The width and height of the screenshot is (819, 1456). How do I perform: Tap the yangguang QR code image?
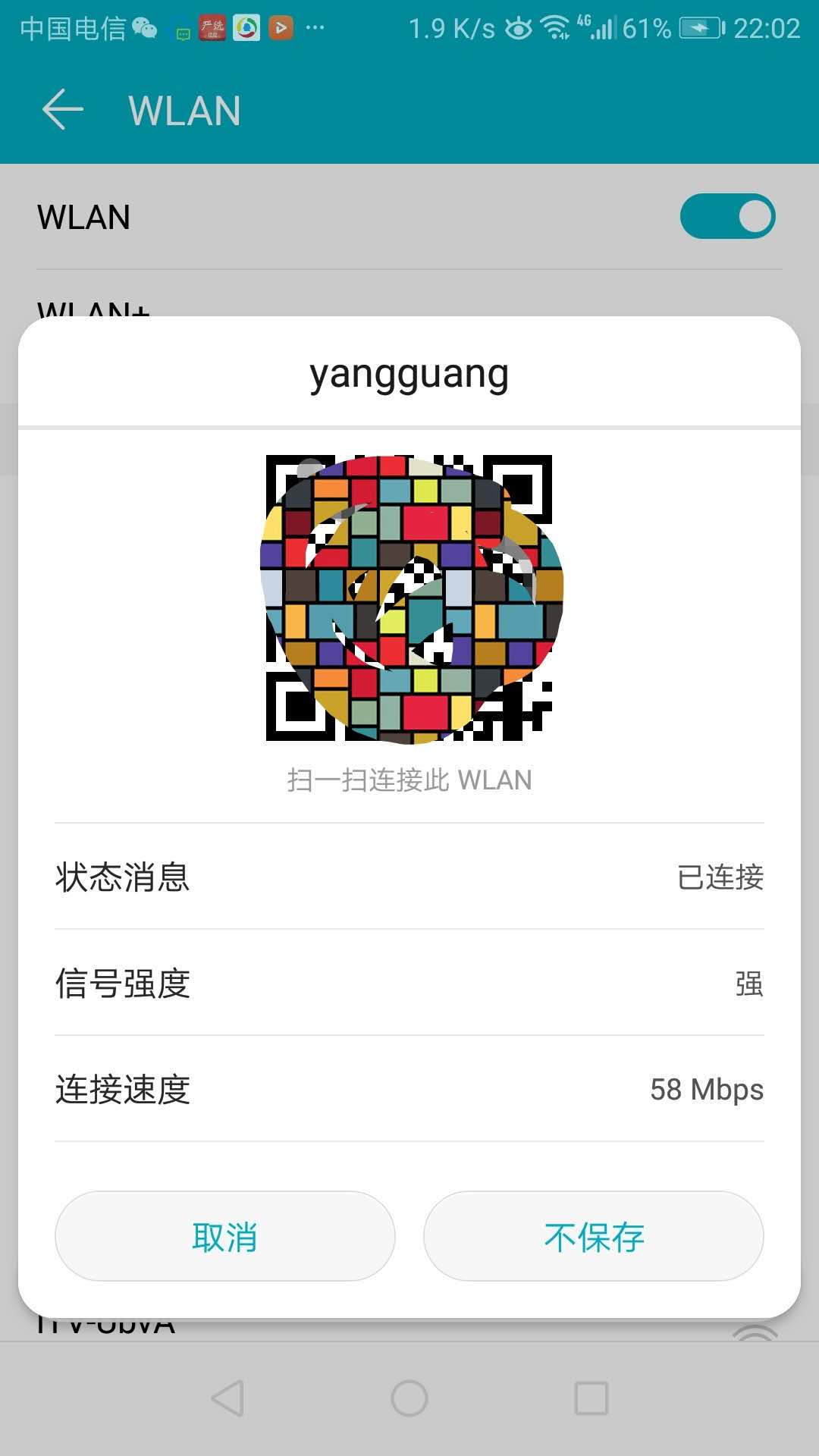(409, 599)
